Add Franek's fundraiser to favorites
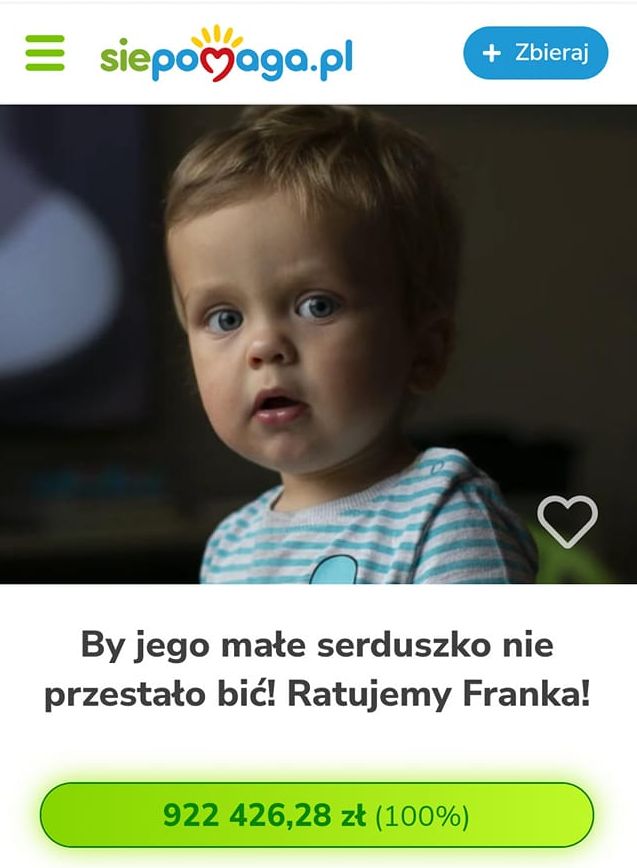The image size is (637, 868). tap(567, 521)
